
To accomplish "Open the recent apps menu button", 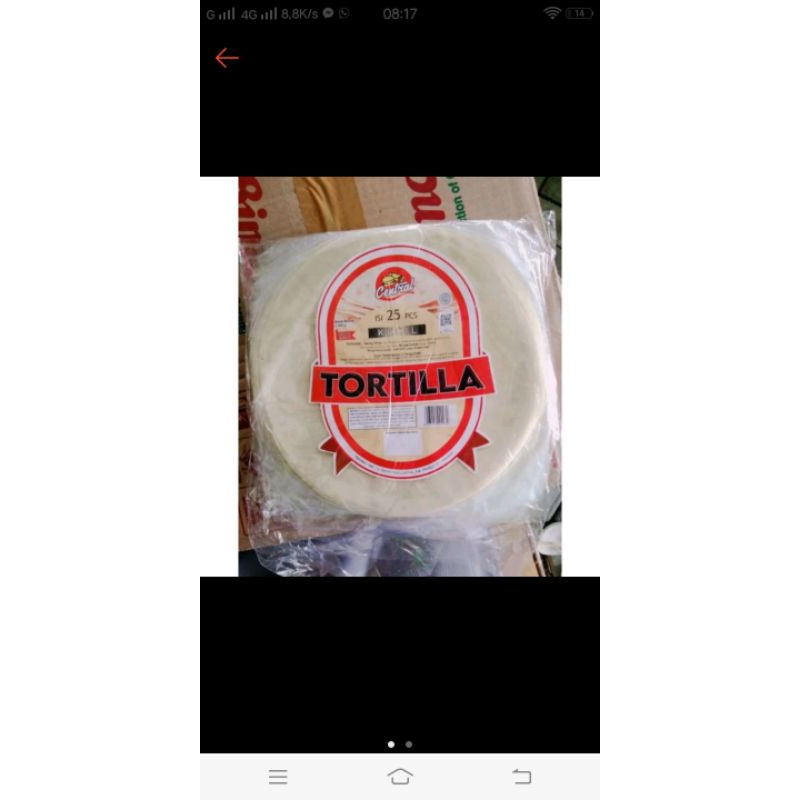I will coord(278,777).
